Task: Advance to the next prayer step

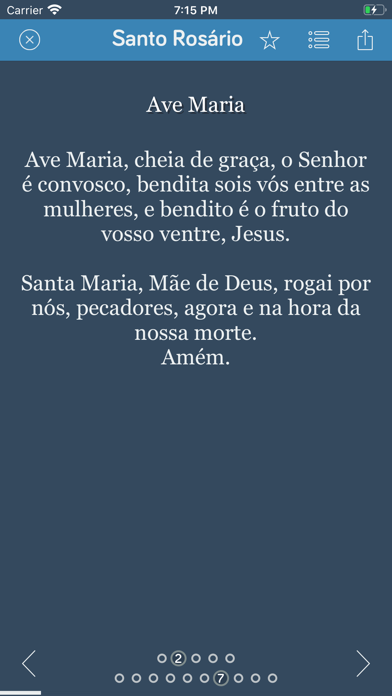Action: [363, 664]
